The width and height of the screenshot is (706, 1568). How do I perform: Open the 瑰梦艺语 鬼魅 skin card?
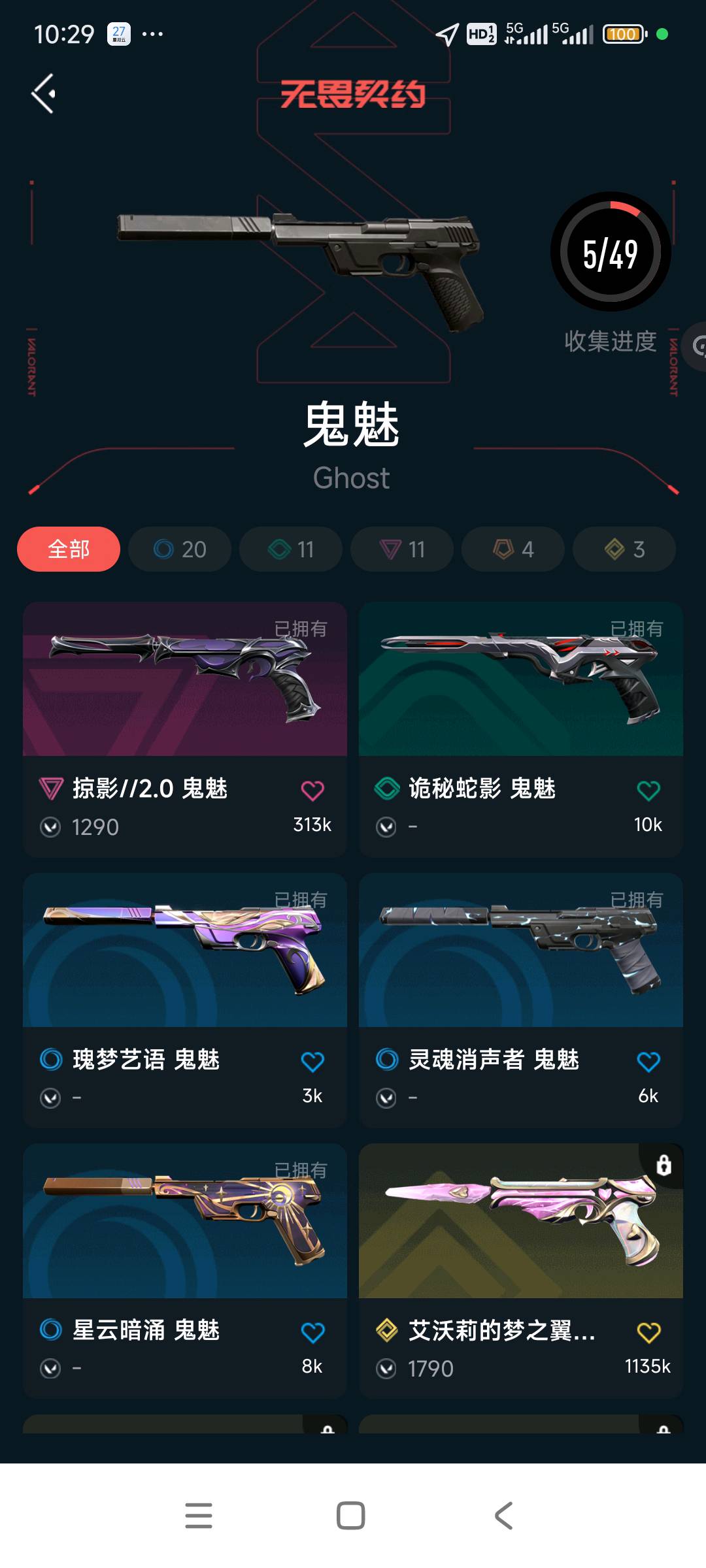coord(185,951)
